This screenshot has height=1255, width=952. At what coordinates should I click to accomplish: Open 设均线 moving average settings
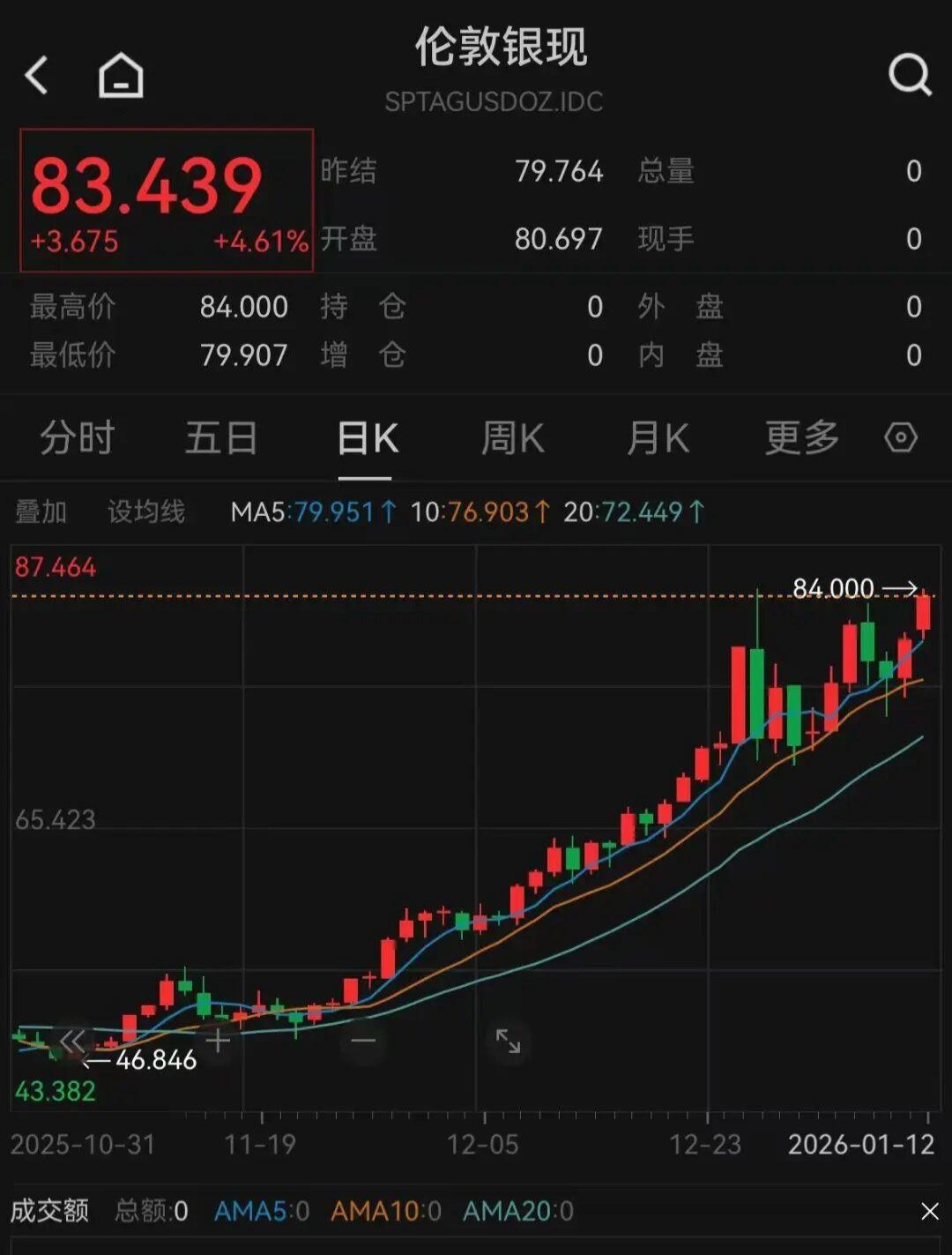(146, 512)
